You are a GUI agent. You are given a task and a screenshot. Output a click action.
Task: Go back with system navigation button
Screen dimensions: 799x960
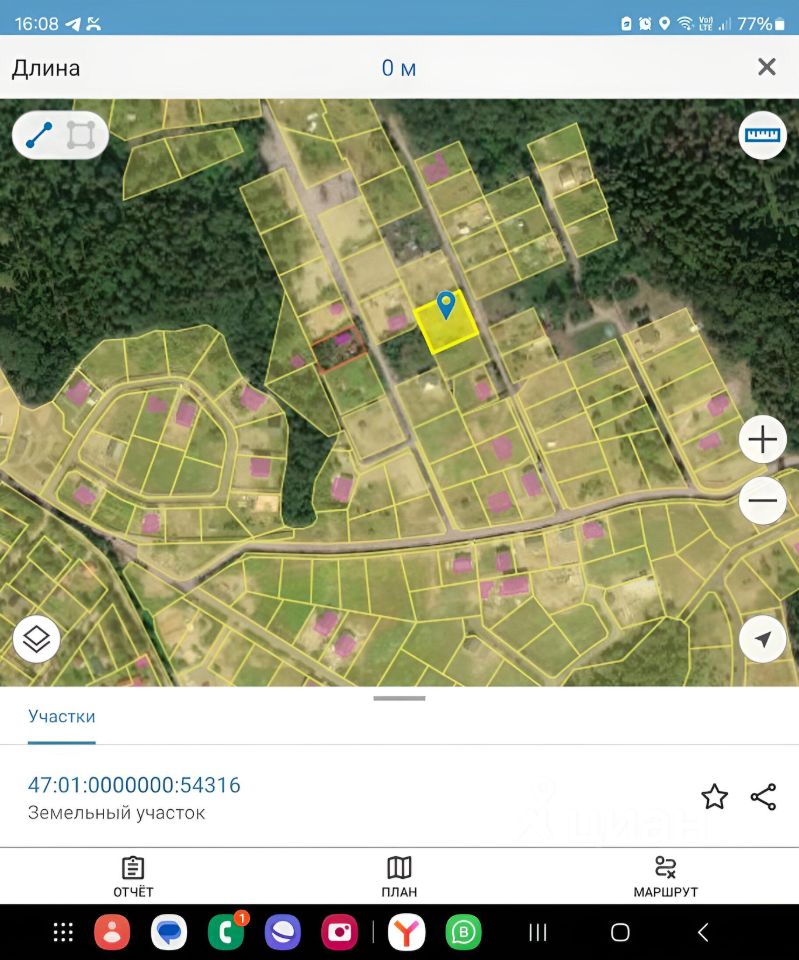pos(702,932)
